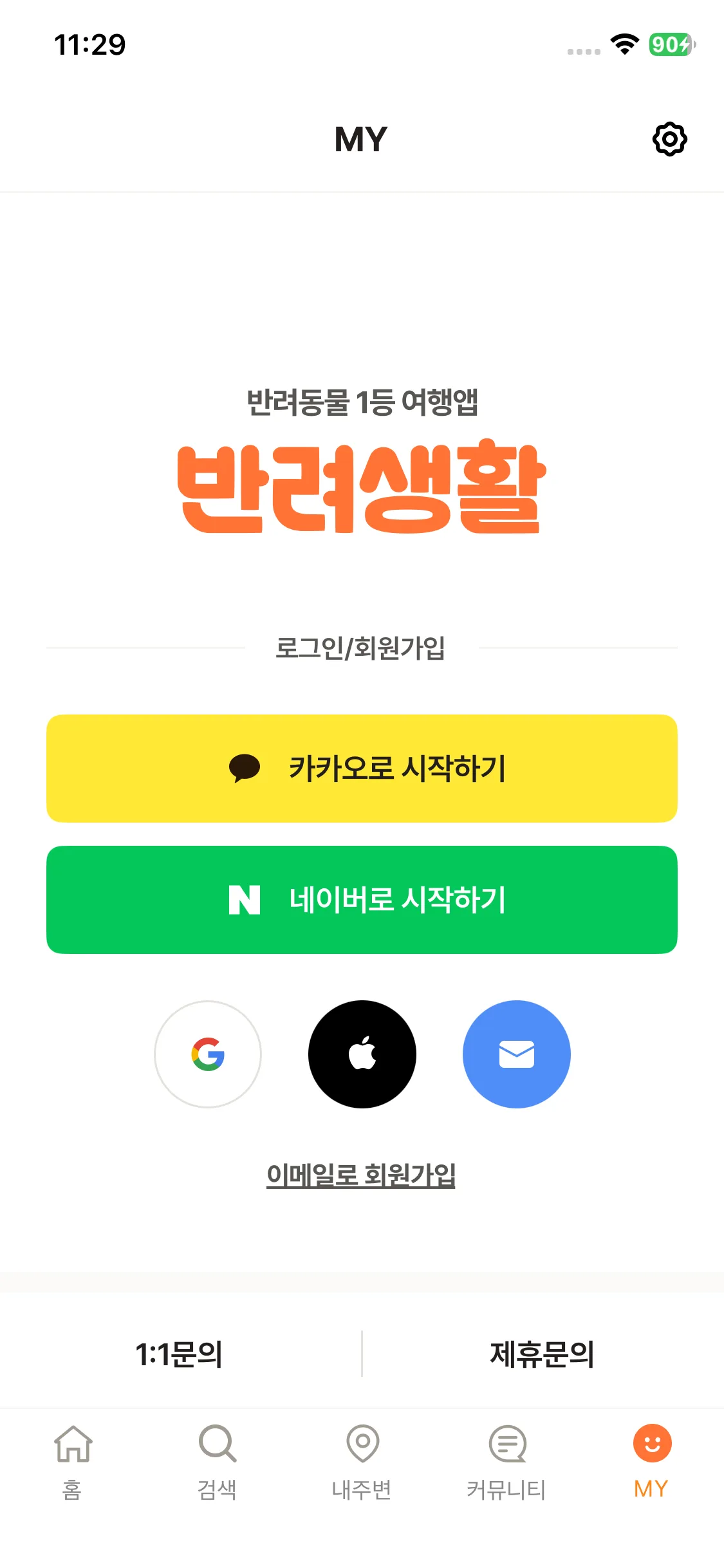Start with Naver login button
Screen dimensions: 724x1568
click(x=362, y=899)
